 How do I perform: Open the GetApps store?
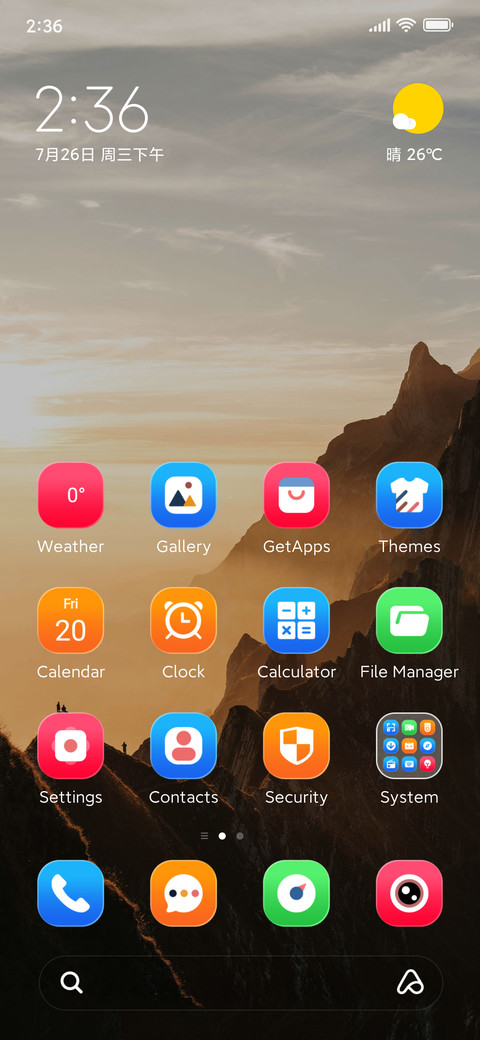click(296, 495)
